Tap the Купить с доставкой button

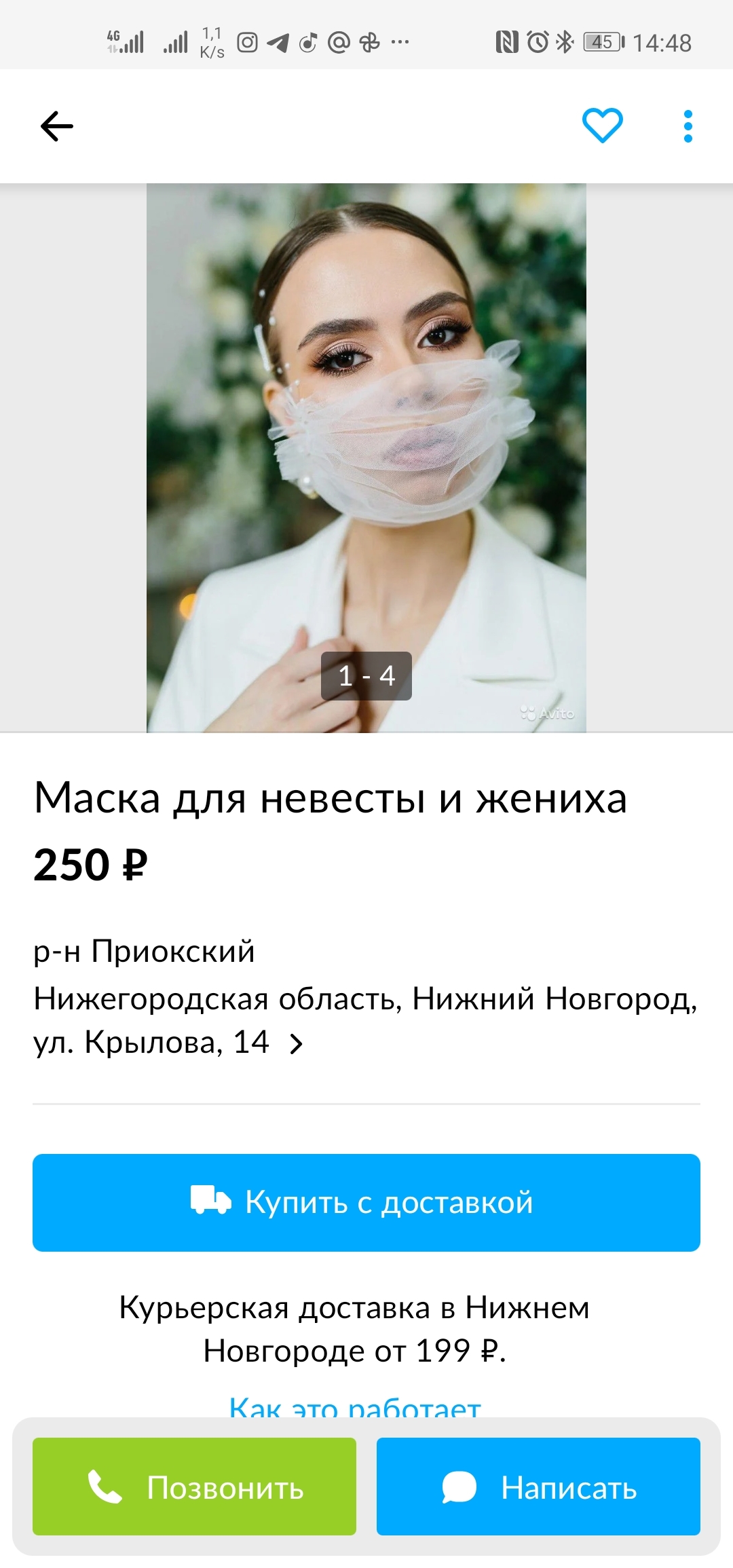(366, 1202)
